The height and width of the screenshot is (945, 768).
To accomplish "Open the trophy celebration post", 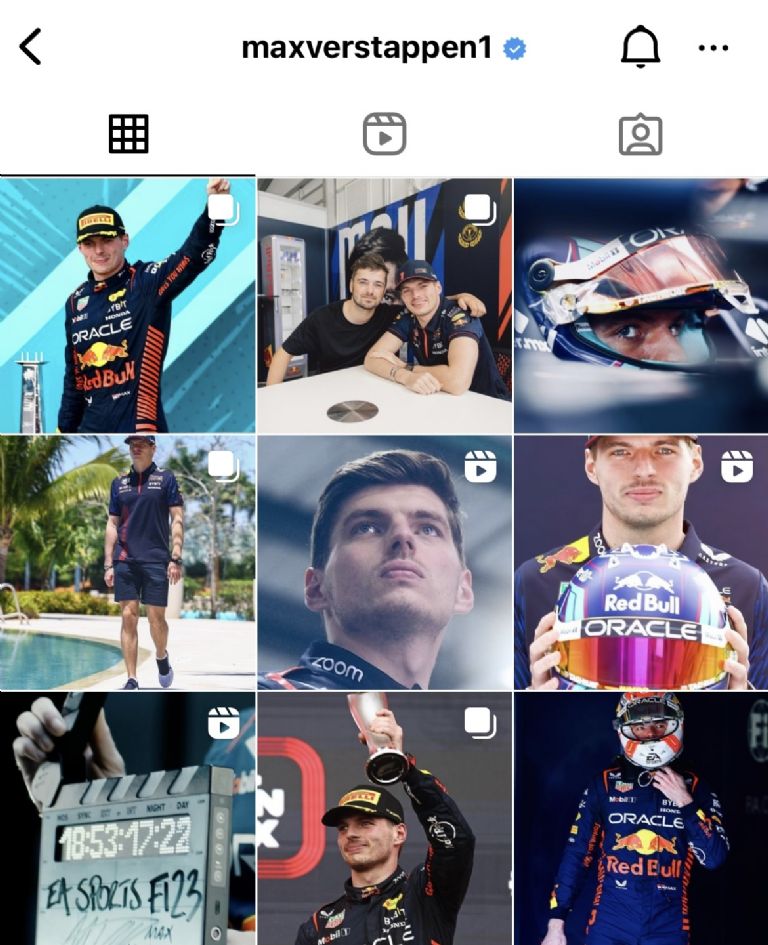I will point(384,820).
